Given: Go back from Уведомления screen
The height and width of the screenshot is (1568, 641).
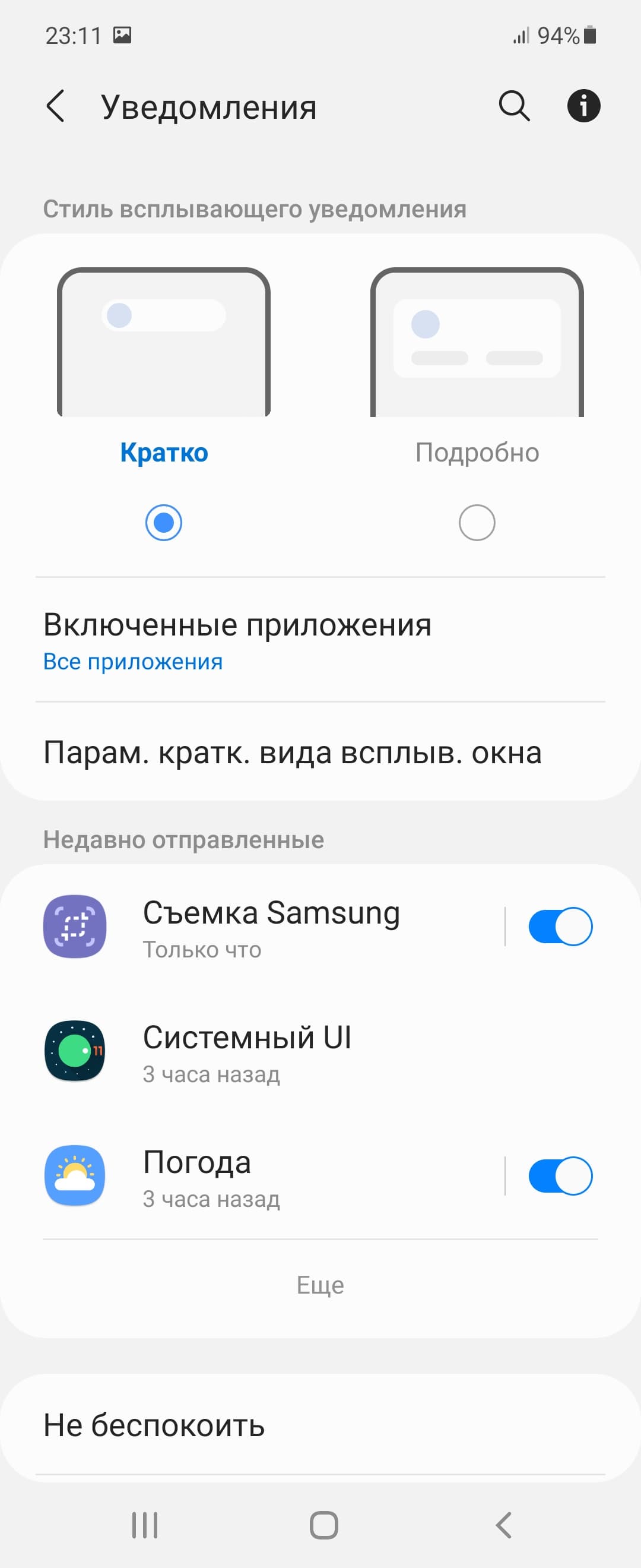Looking at the screenshot, I should pyautogui.click(x=55, y=106).
